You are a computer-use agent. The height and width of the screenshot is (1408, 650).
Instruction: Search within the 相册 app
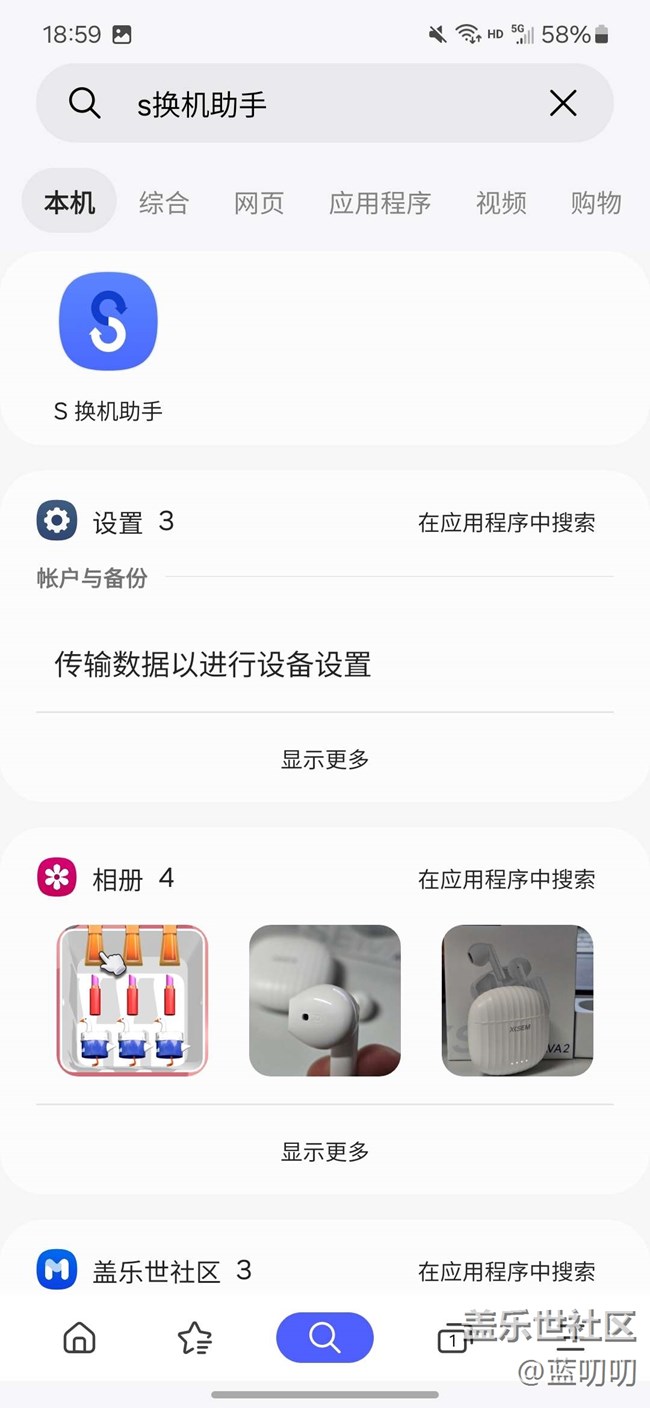click(506, 879)
